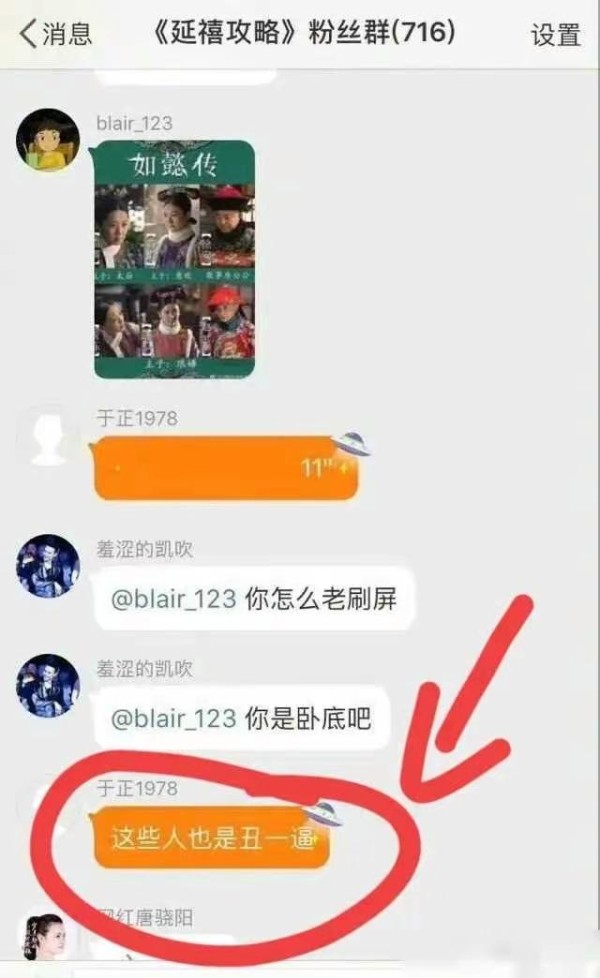The width and height of the screenshot is (600, 978).
Task: Open the group 设置 page
Action: coord(555,34)
